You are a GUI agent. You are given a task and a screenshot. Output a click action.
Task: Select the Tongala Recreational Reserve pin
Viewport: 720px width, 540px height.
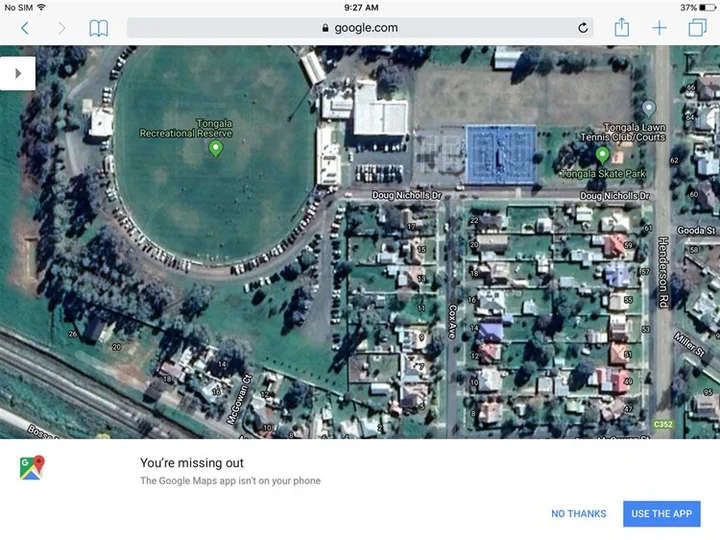215,149
